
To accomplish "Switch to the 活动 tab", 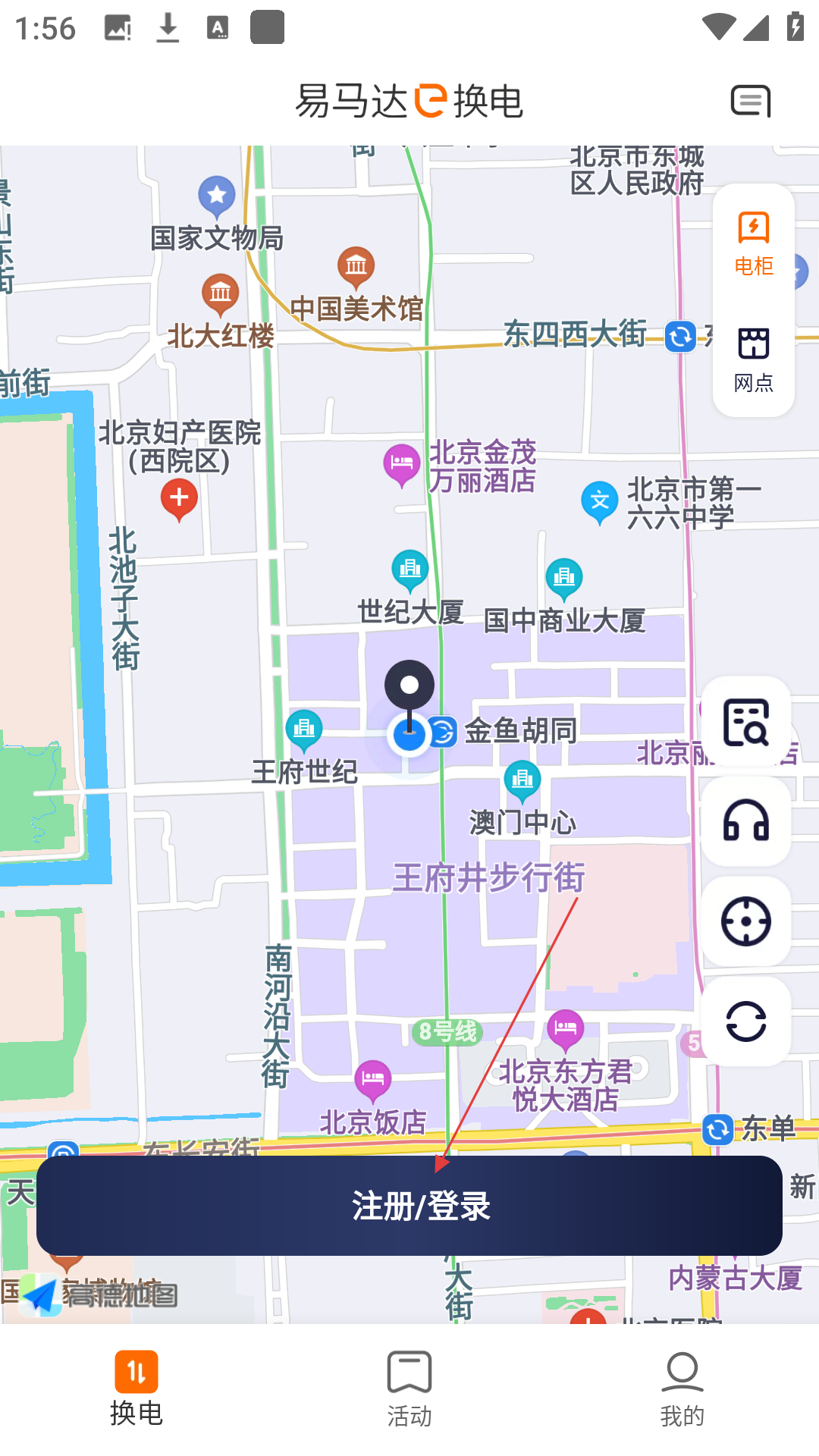I will pos(409,1389).
